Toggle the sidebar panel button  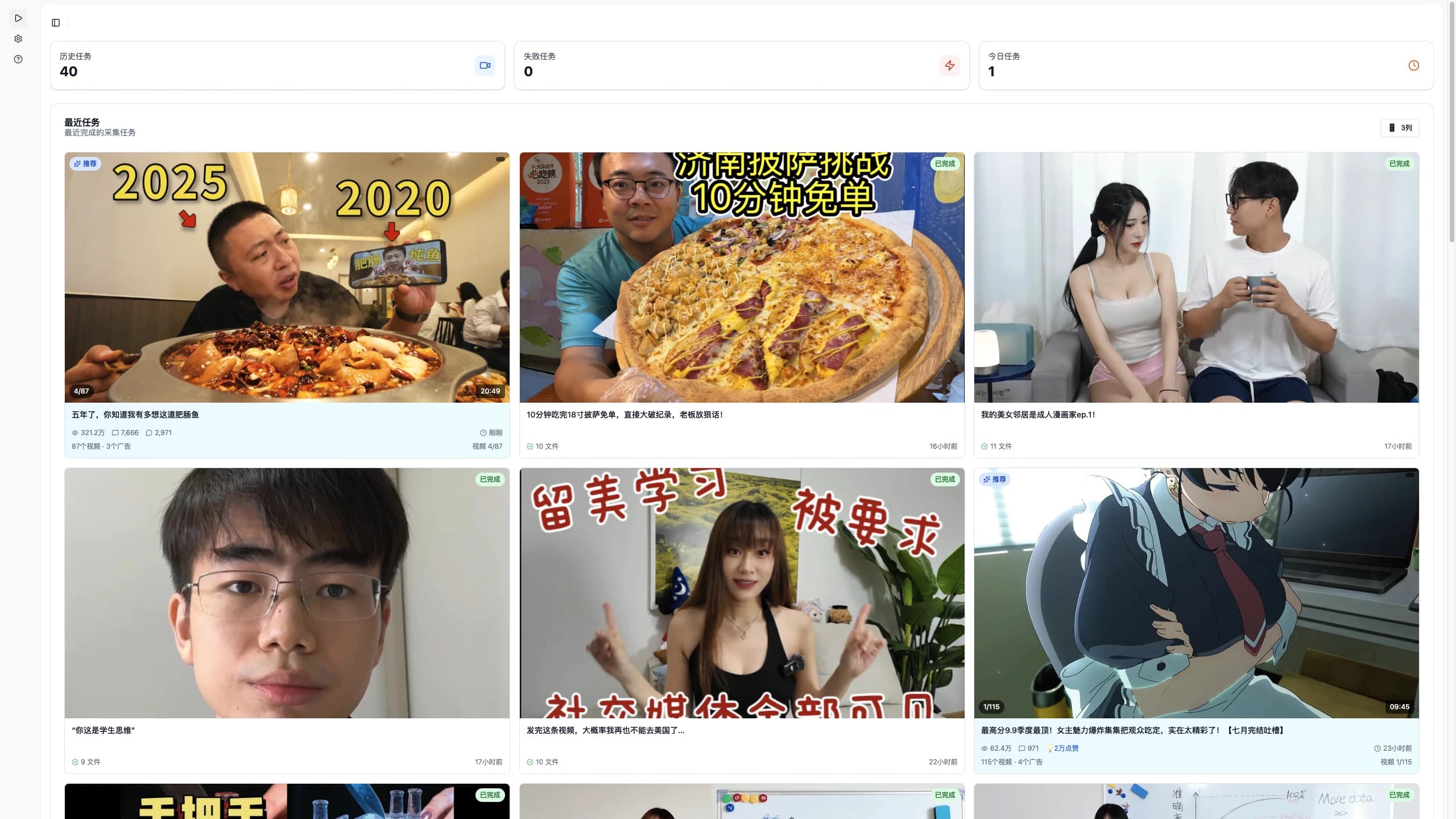pyautogui.click(x=56, y=23)
